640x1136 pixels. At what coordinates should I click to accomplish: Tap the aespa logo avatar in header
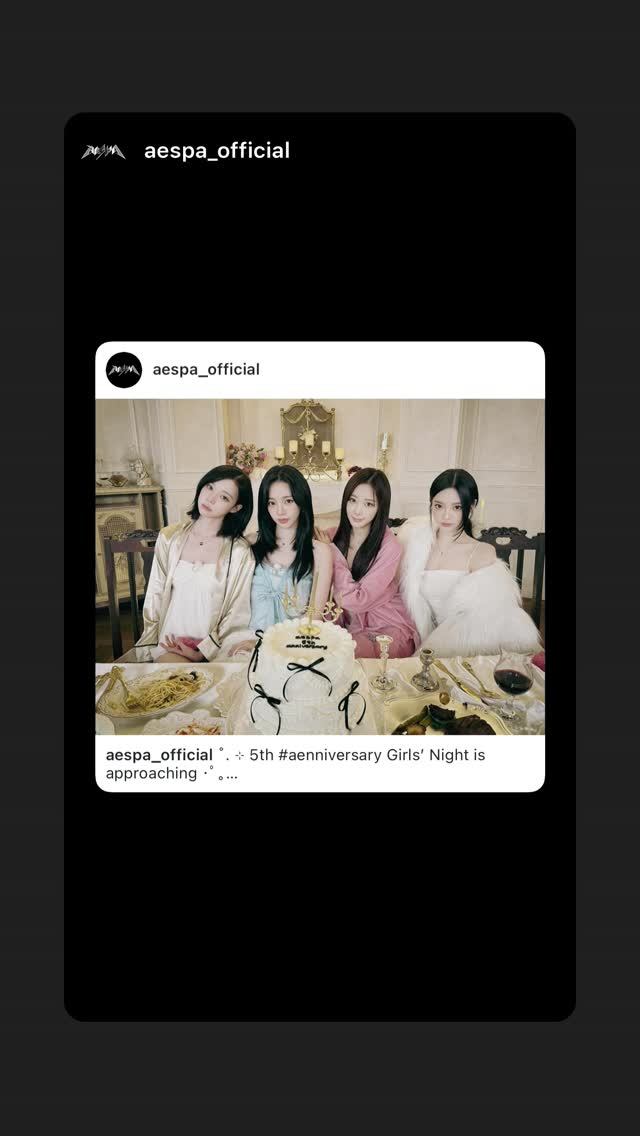tap(103, 151)
